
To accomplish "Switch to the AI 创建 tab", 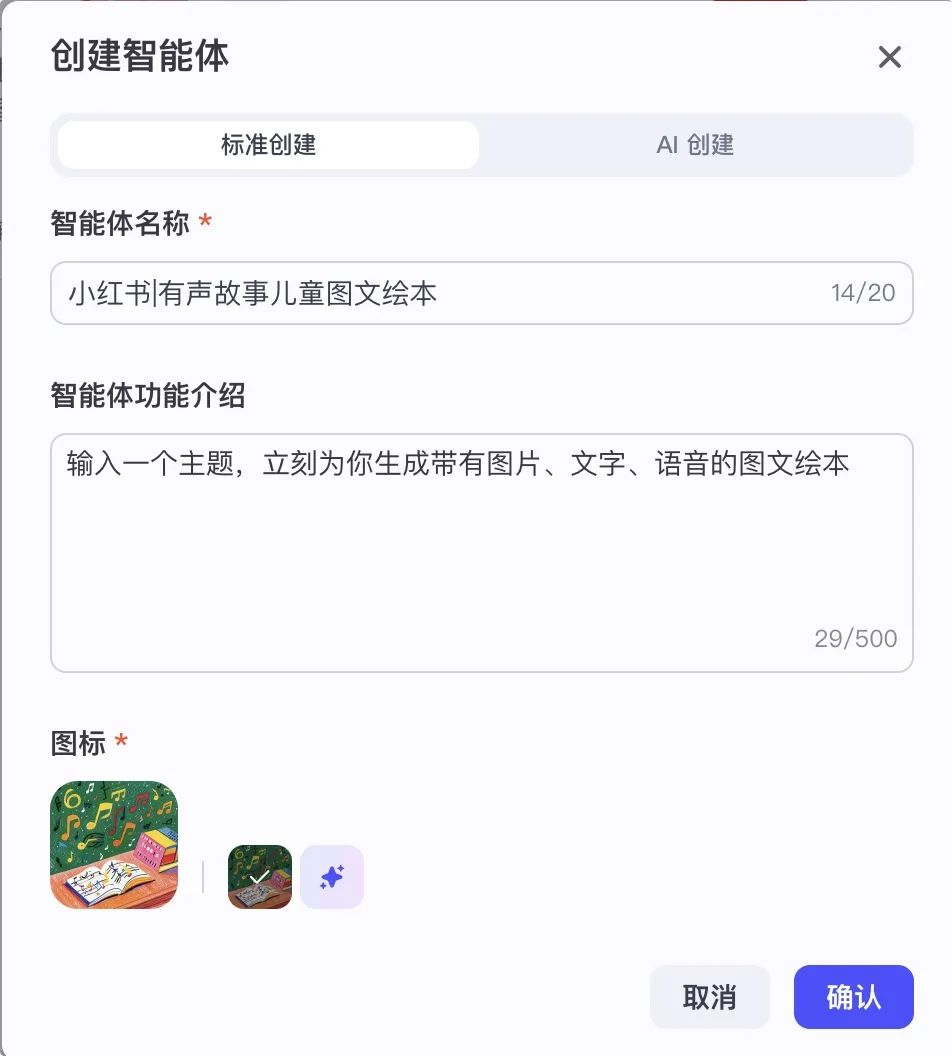I will 695,145.
